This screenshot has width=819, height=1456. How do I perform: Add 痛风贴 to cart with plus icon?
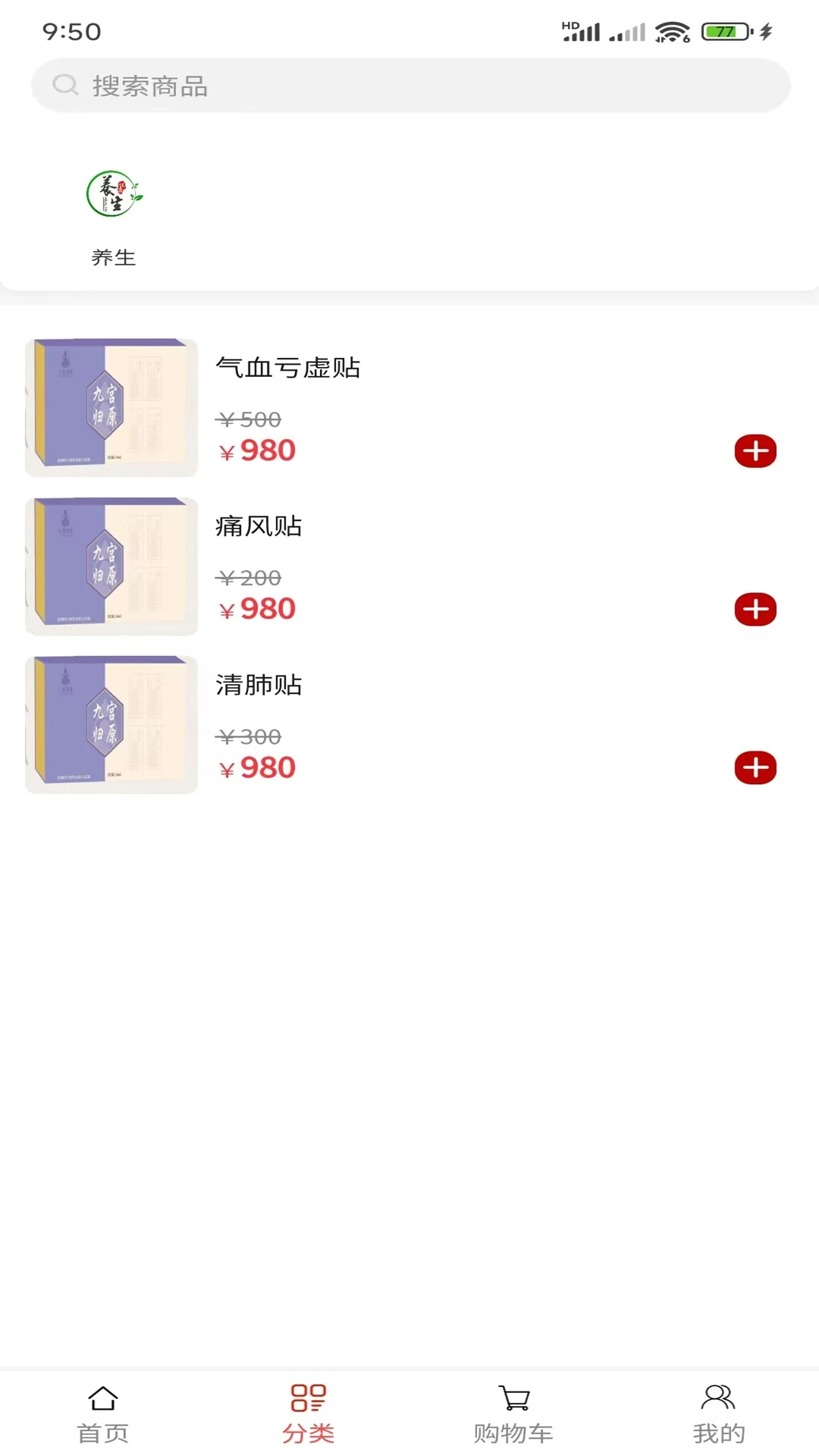coord(755,608)
